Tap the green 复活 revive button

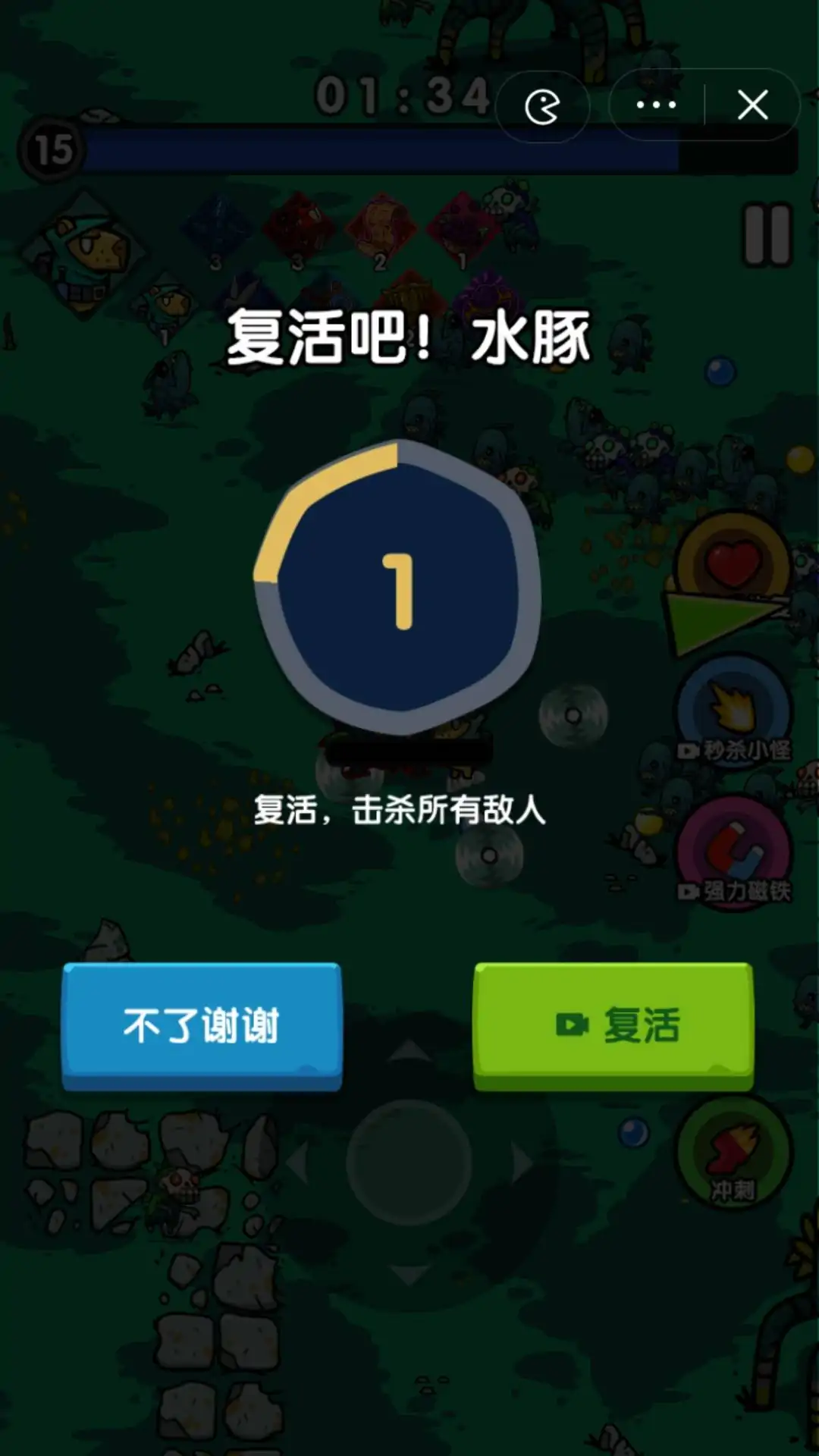pyautogui.click(x=613, y=1025)
